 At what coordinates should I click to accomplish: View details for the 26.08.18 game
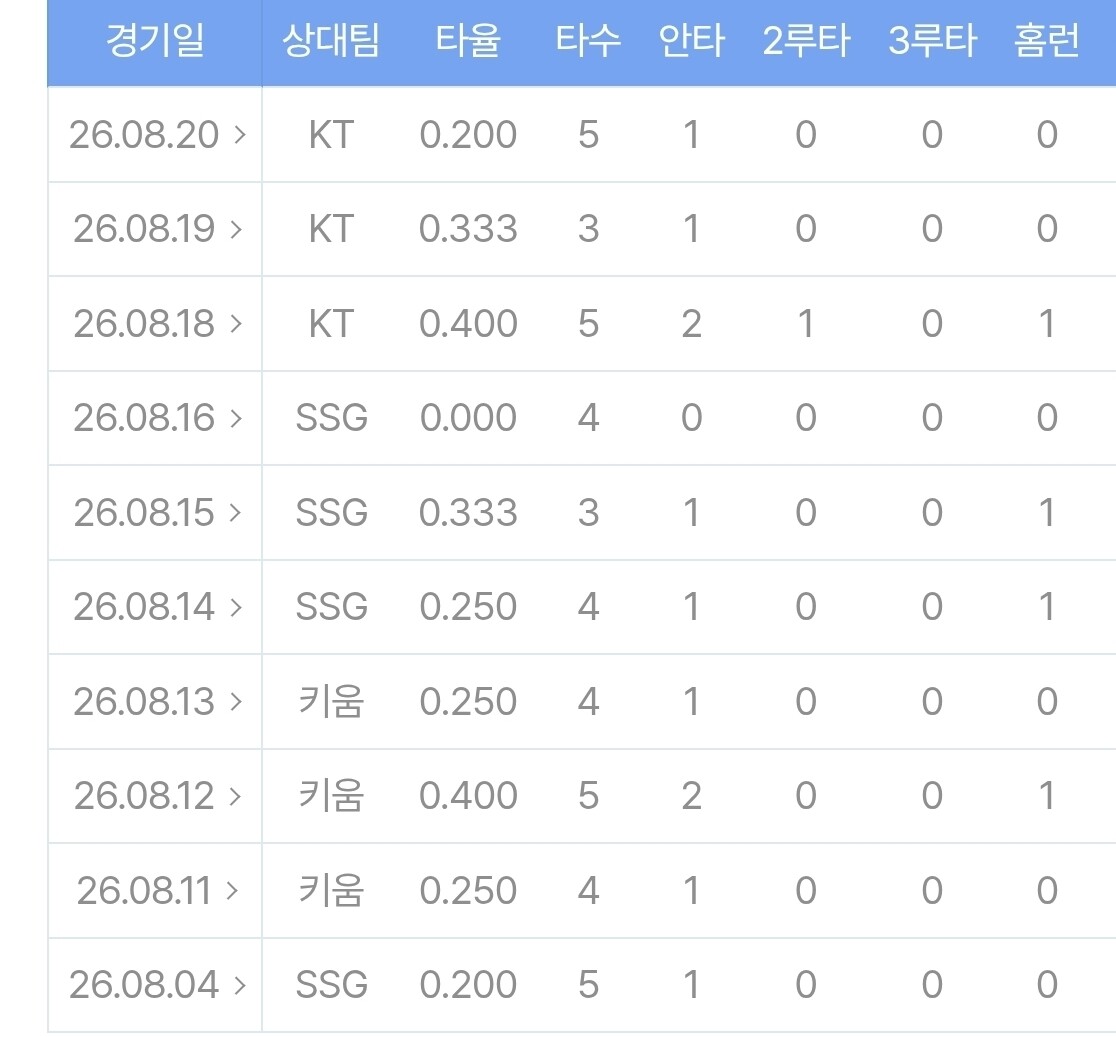[157, 323]
